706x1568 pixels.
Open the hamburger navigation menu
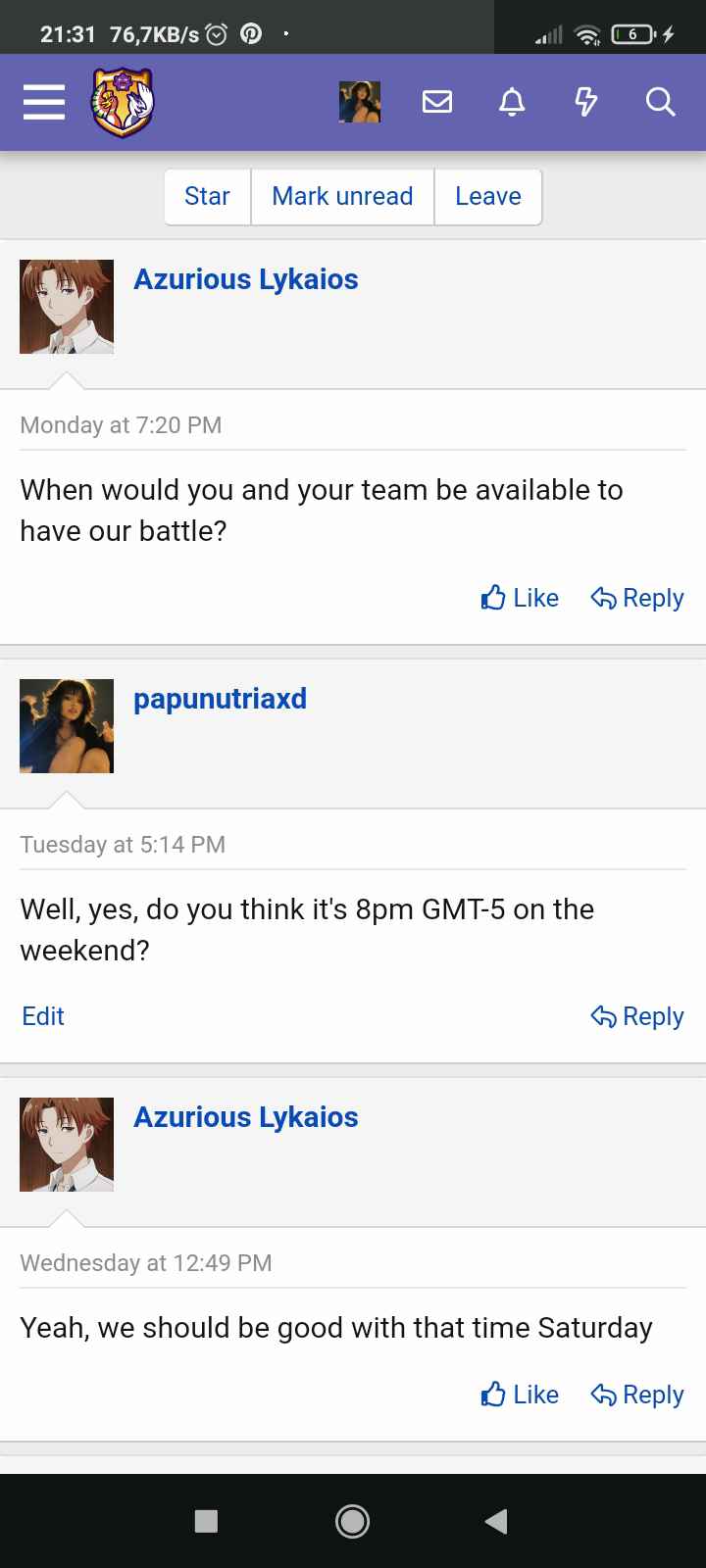point(44,102)
